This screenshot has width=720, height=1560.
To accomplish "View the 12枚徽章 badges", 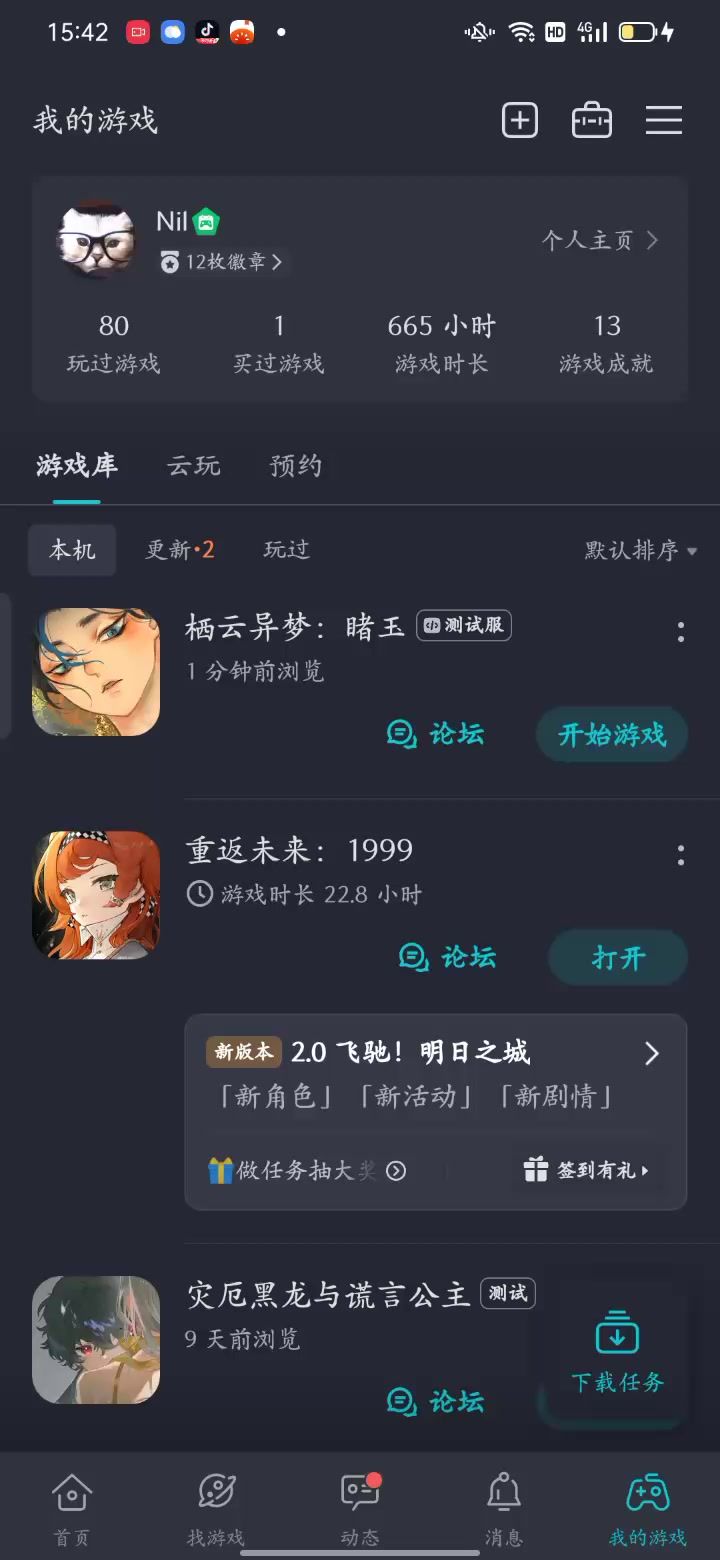I will point(221,262).
